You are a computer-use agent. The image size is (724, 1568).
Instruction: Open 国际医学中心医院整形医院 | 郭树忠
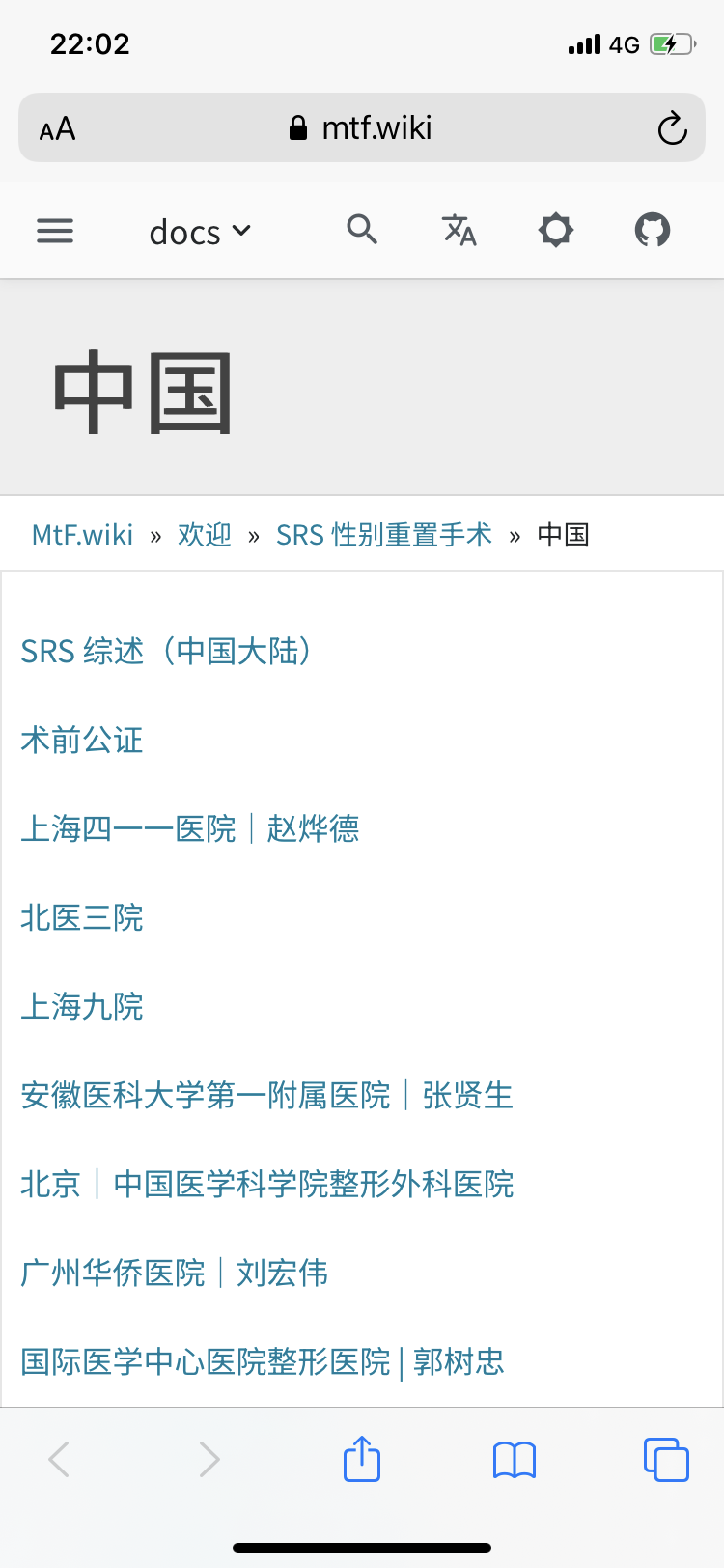263,1362
